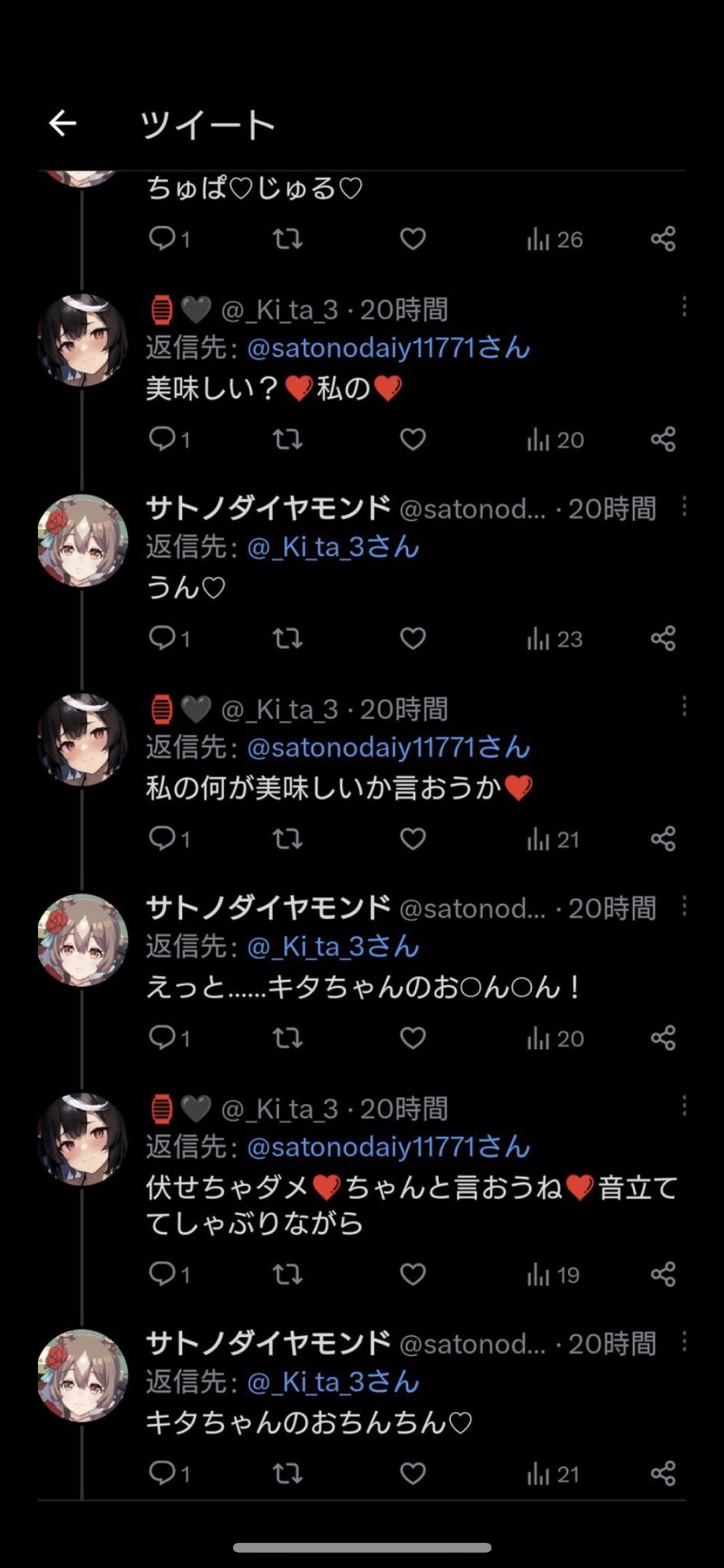Retweet the うん♡ tweet
This screenshot has height=1568, width=724.
tap(288, 639)
